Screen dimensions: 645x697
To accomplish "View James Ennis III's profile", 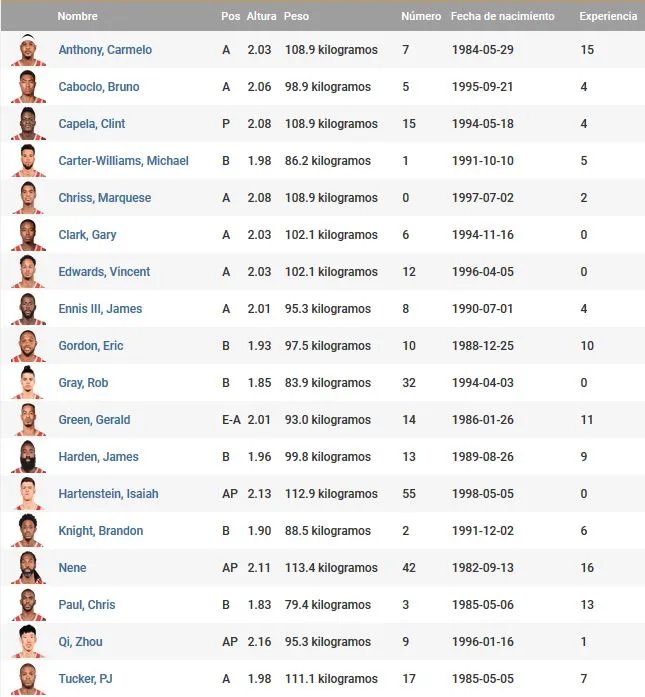I will click(100, 309).
